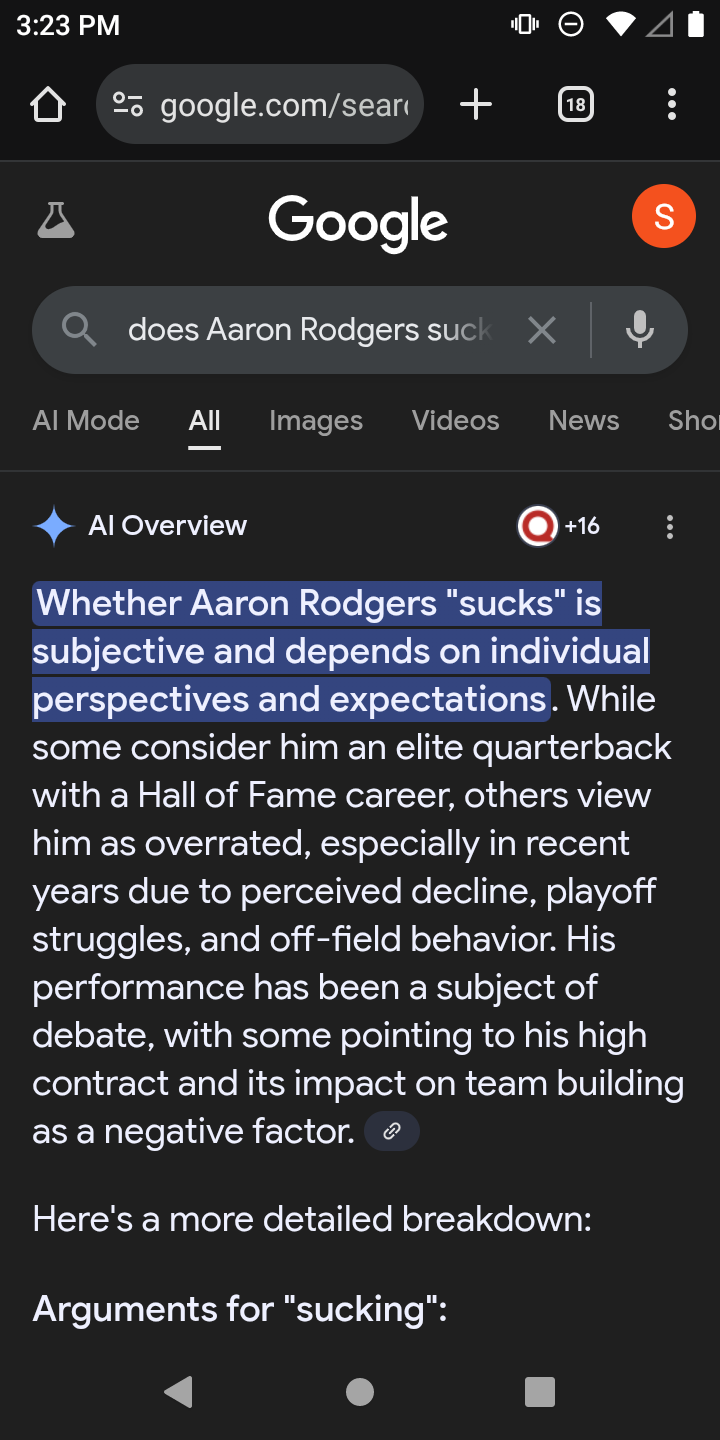720x1440 pixels.
Task: Open a new browser tab
Action: [x=476, y=104]
